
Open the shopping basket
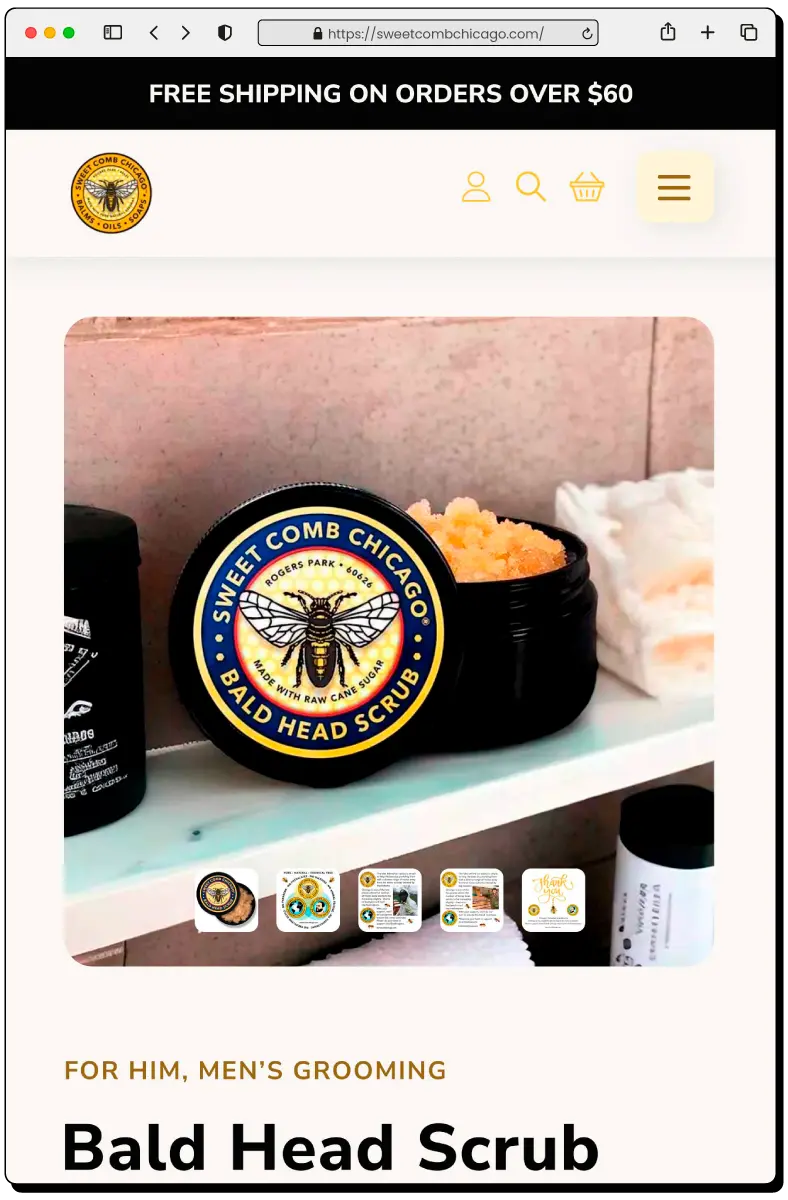tap(587, 186)
